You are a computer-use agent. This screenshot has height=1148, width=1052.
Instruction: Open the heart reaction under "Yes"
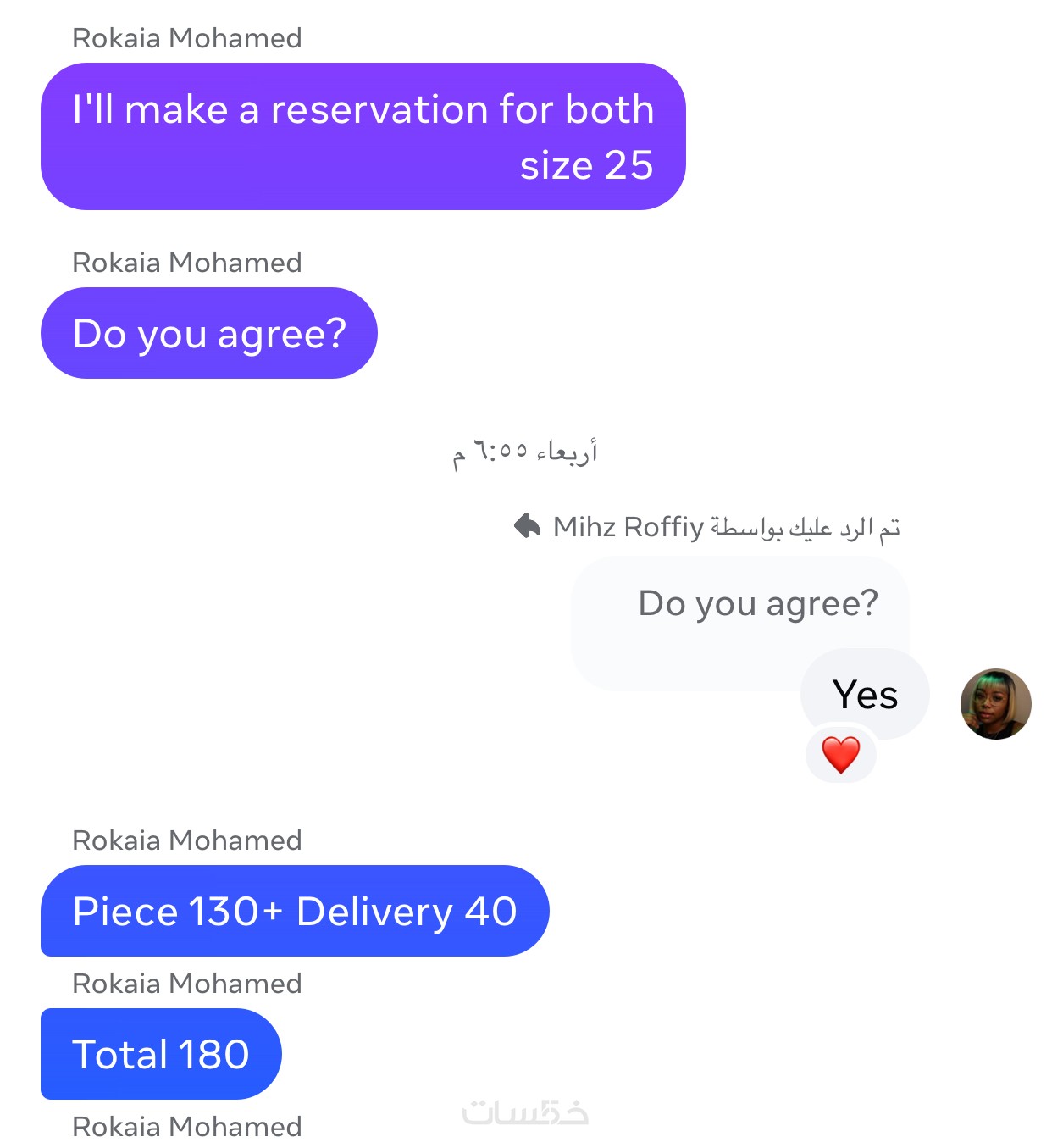[x=840, y=754]
